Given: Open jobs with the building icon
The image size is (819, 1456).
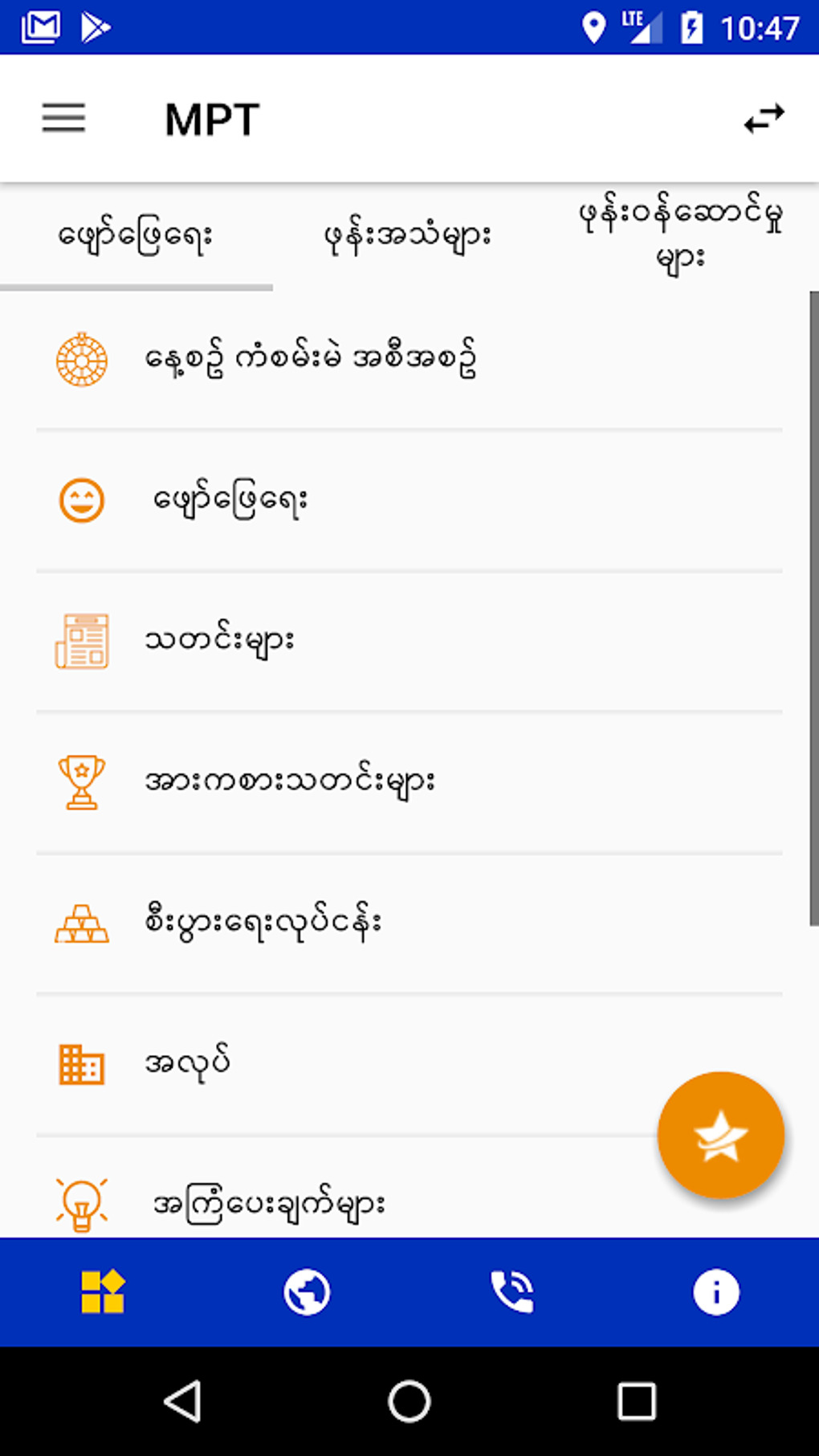Looking at the screenshot, I should pyautogui.click(x=82, y=1060).
